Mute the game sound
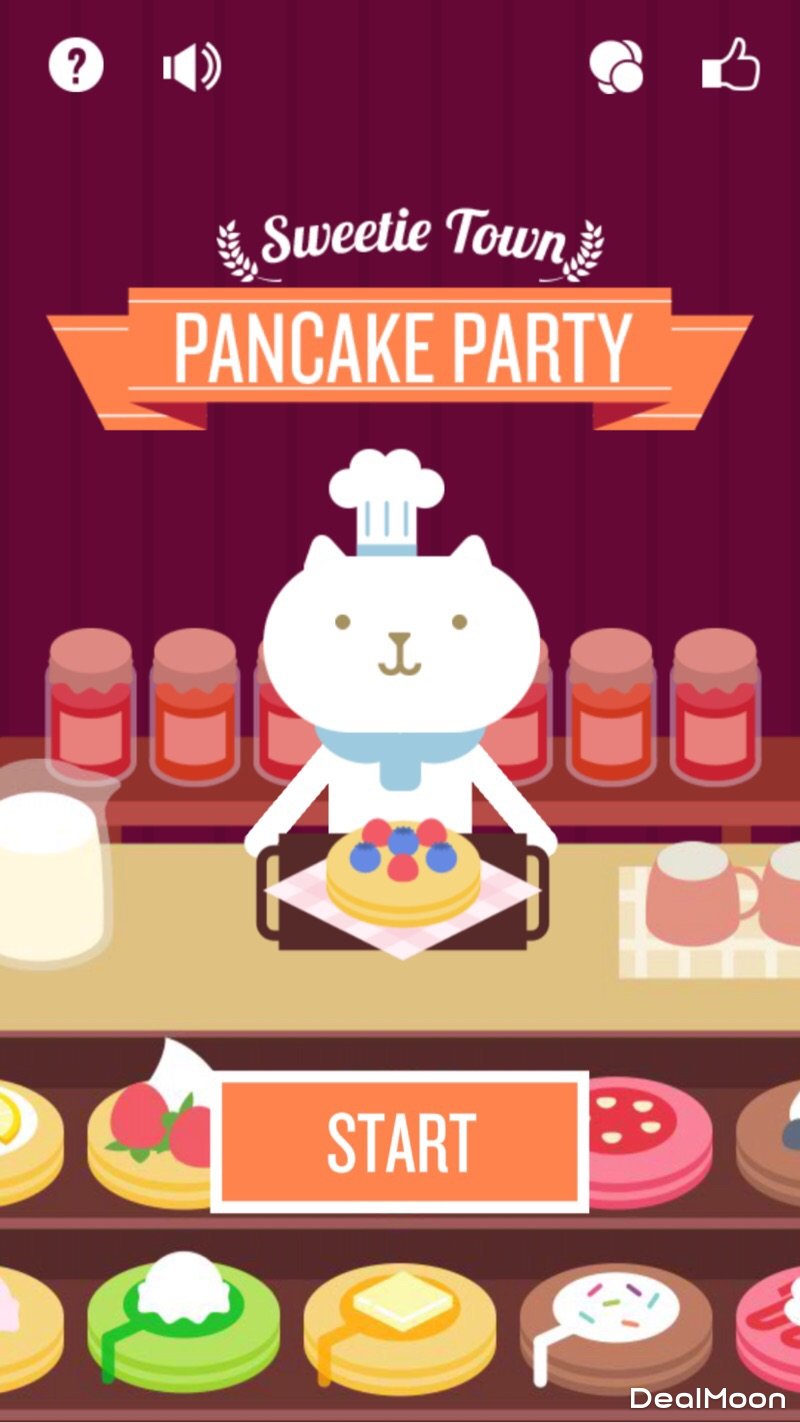The width and height of the screenshot is (800, 1423). click(191, 68)
